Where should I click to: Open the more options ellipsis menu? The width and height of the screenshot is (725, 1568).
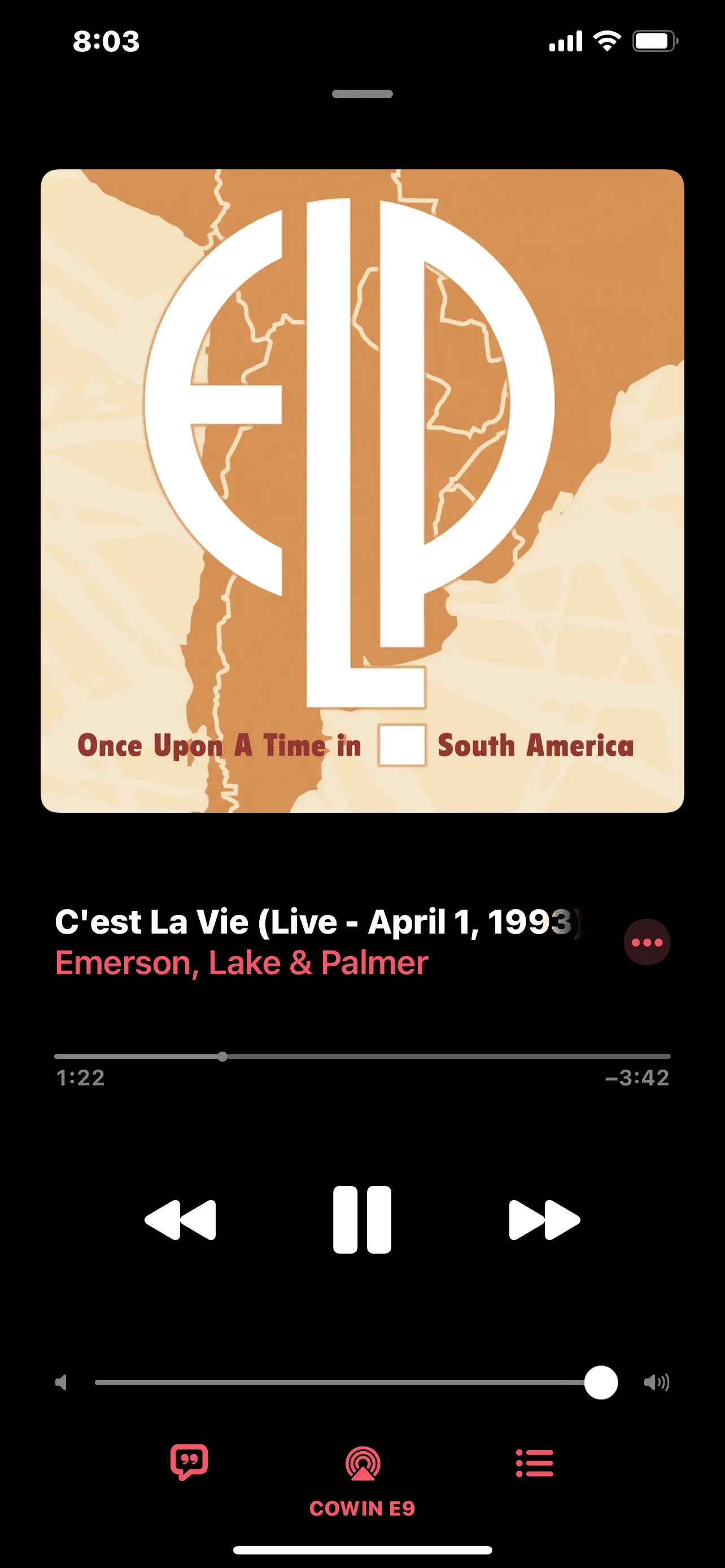tap(647, 942)
